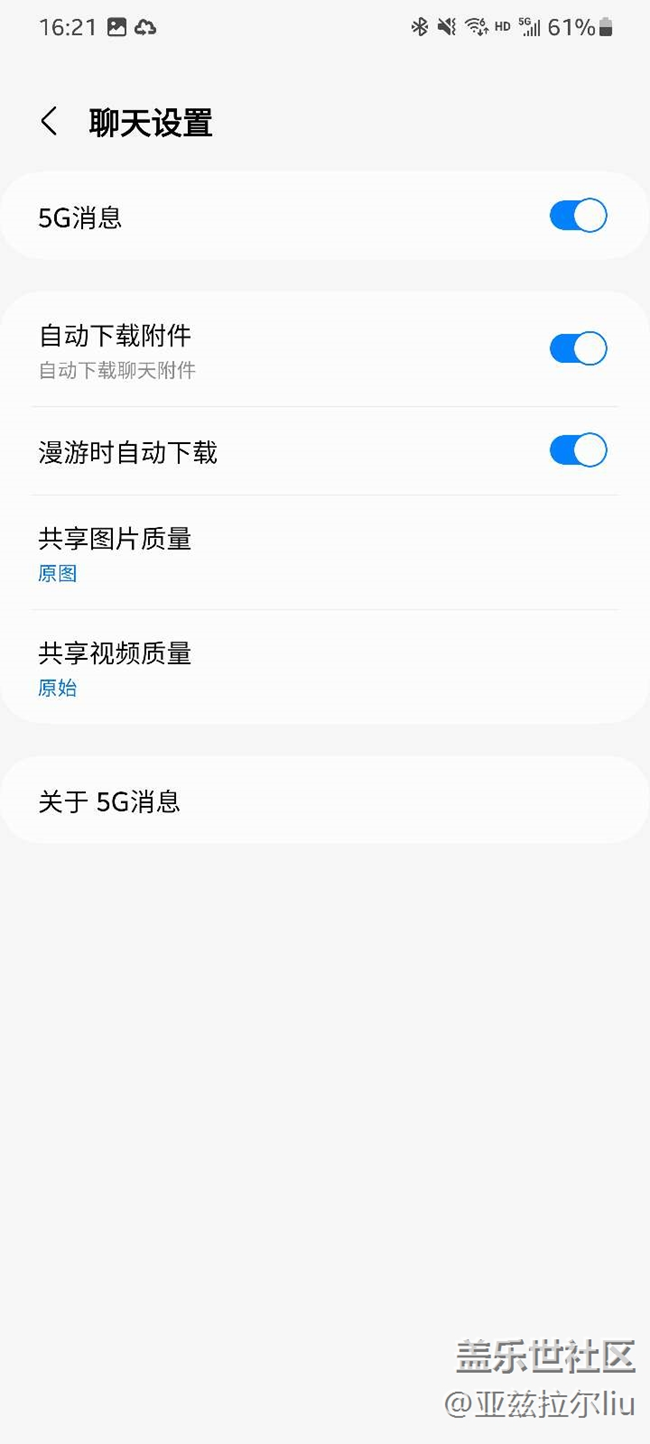
Task: Go back from 聊天设置 screen
Action: click(x=49, y=122)
